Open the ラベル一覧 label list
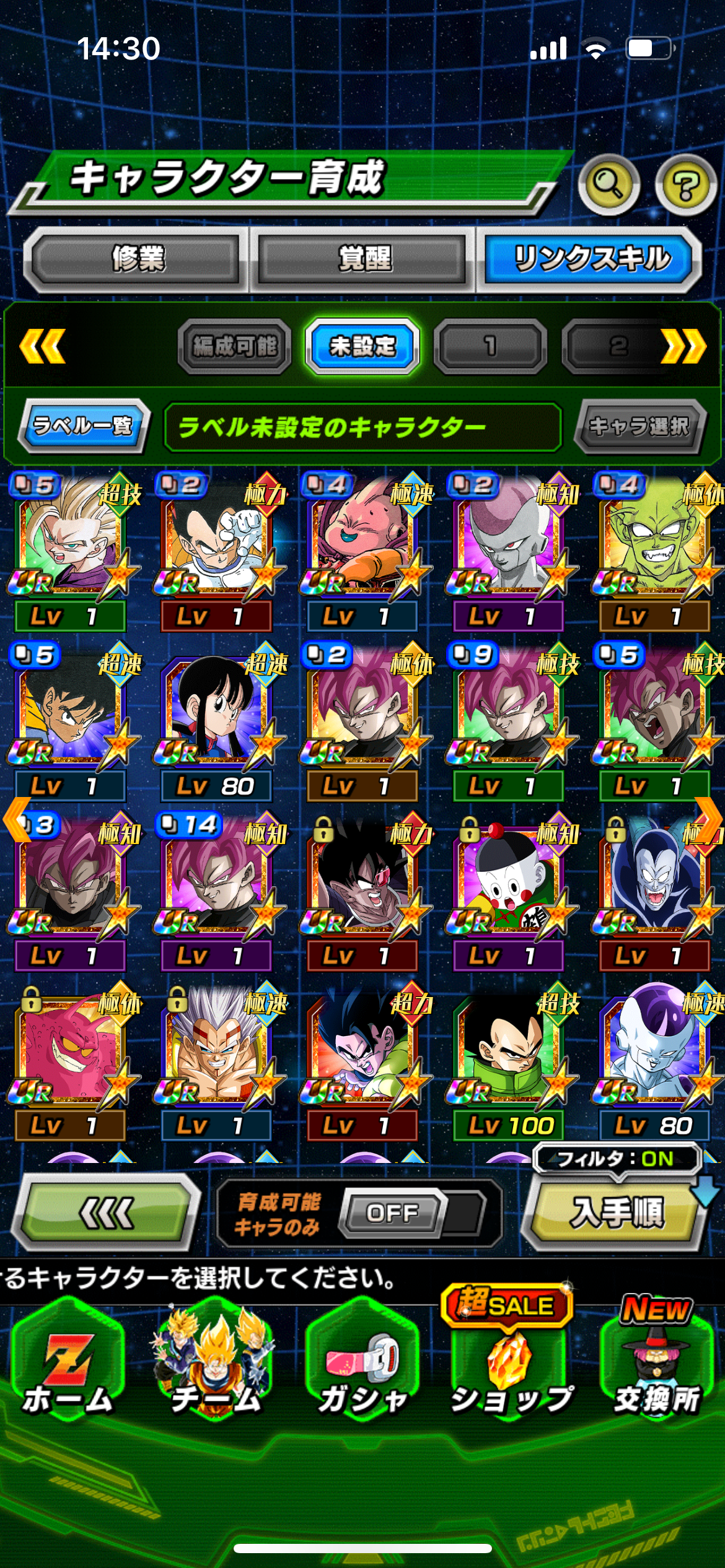 pyautogui.click(x=84, y=426)
